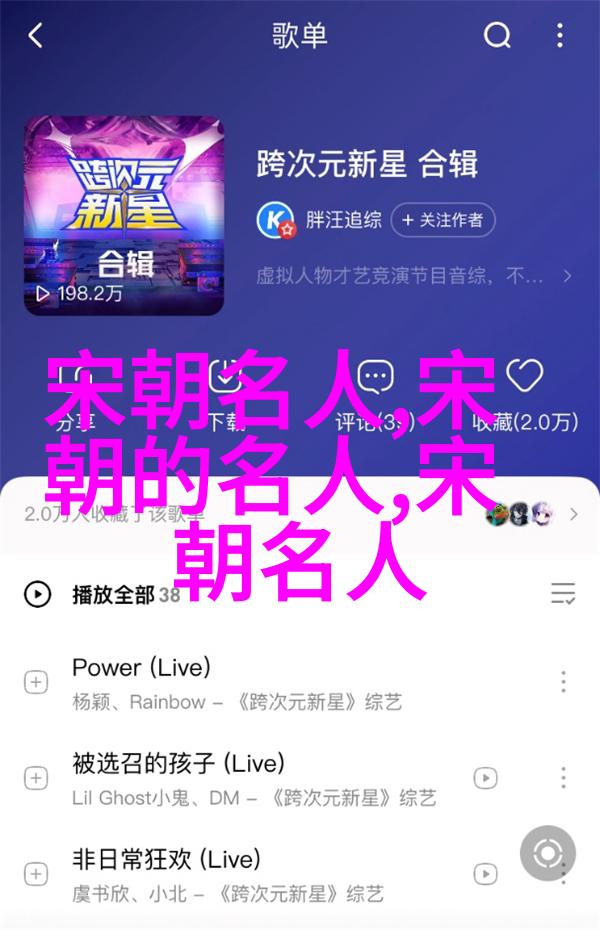Viewport: 600px width, 930px height.
Task: Go back from the playlist page
Action: [x=35, y=37]
